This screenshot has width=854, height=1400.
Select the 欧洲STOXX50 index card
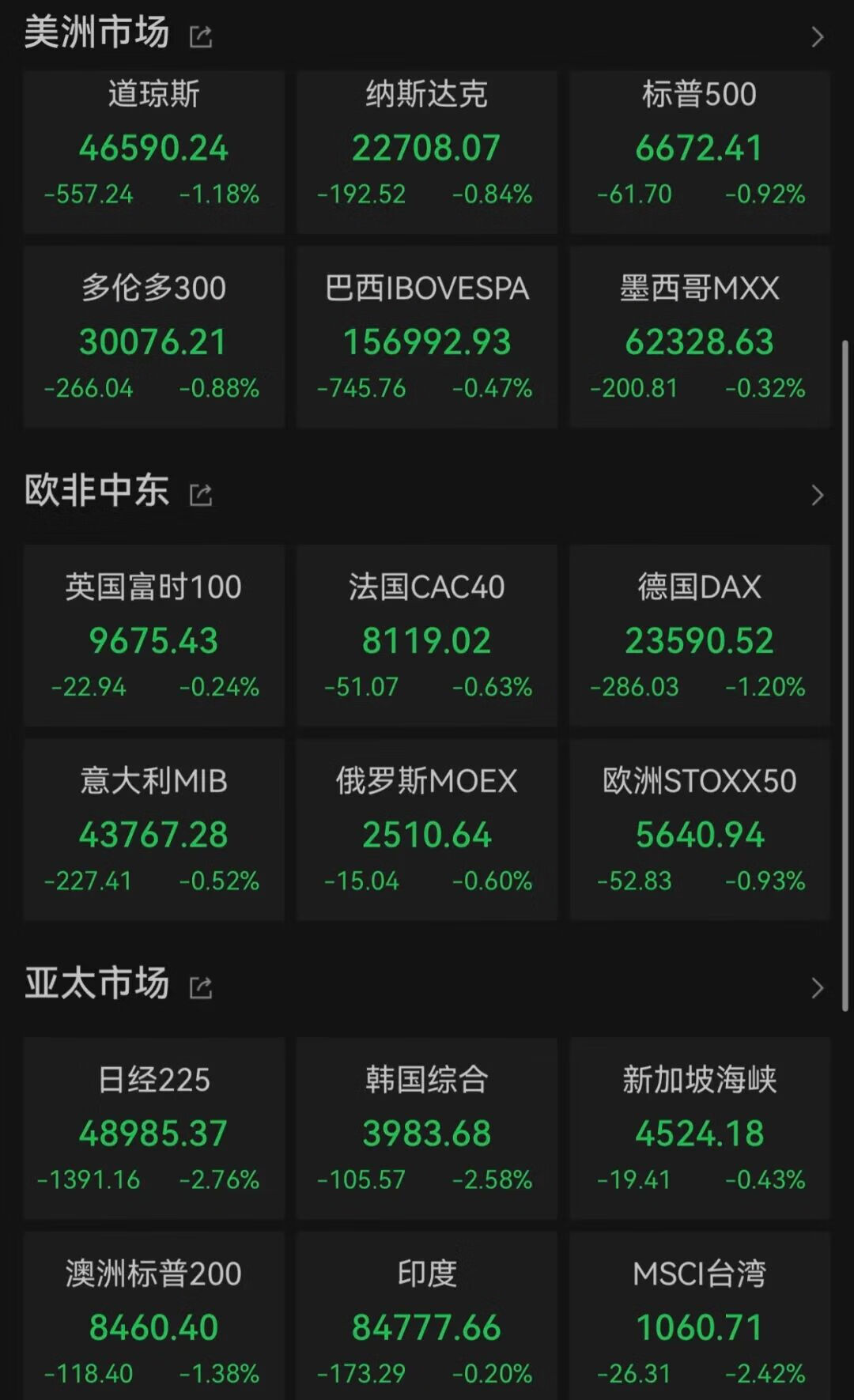[699, 830]
